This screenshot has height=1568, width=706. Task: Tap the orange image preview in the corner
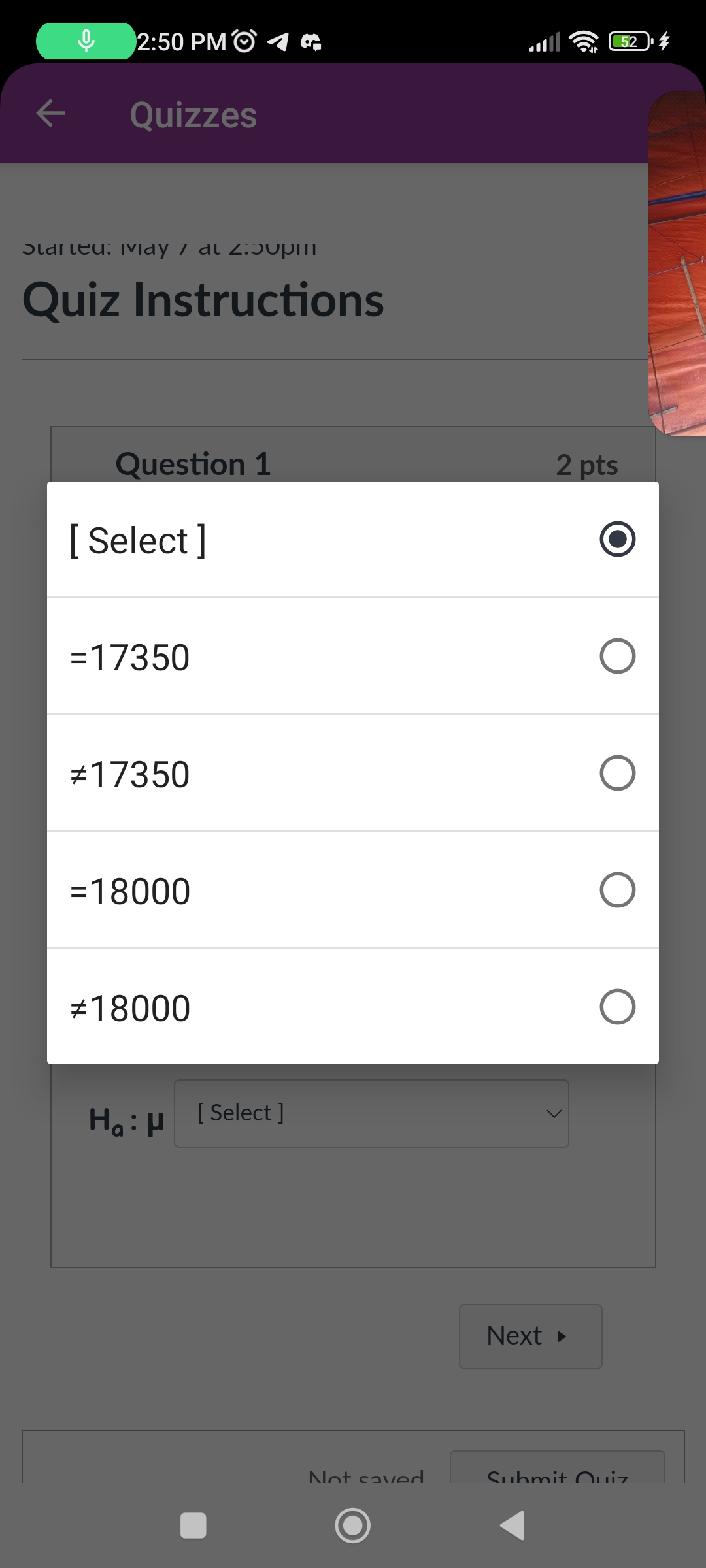pyautogui.click(x=677, y=261)
